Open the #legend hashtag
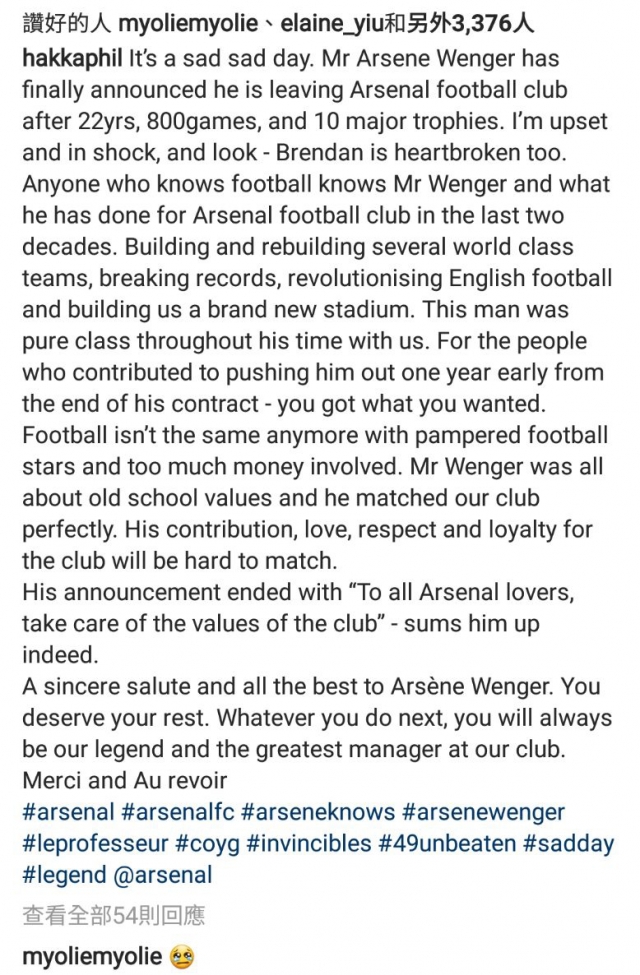The height and width of the screenshot is (975, 640). point(61,875)
